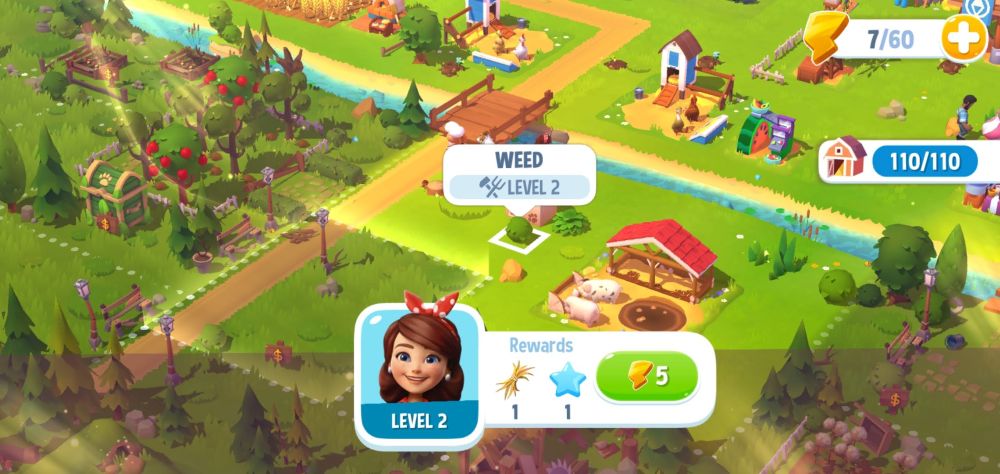Viewport: 1000px width, 474px height.
Task: Tap the green 5 energy button
Action: (646, 377)
